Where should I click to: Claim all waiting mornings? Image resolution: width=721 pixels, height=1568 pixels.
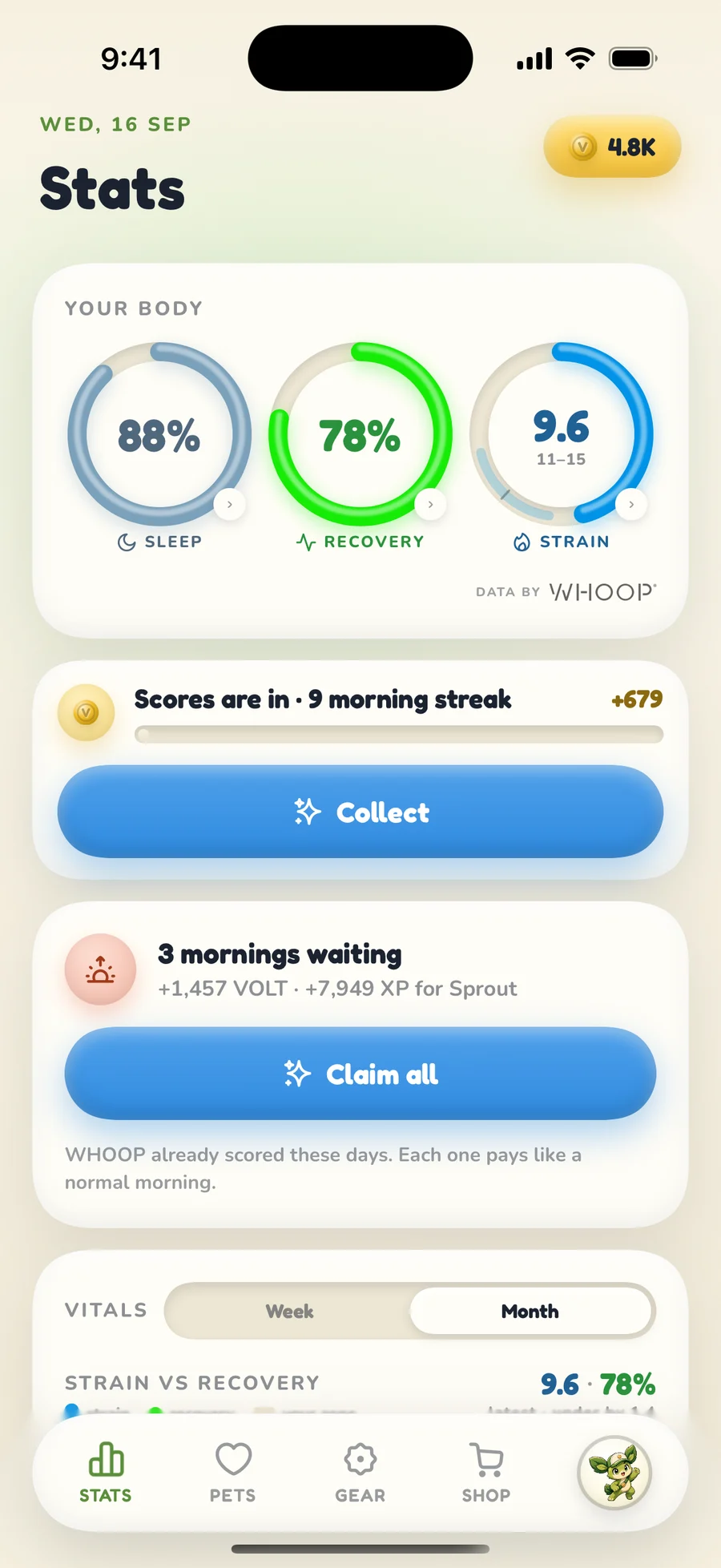click(360, 1074)
